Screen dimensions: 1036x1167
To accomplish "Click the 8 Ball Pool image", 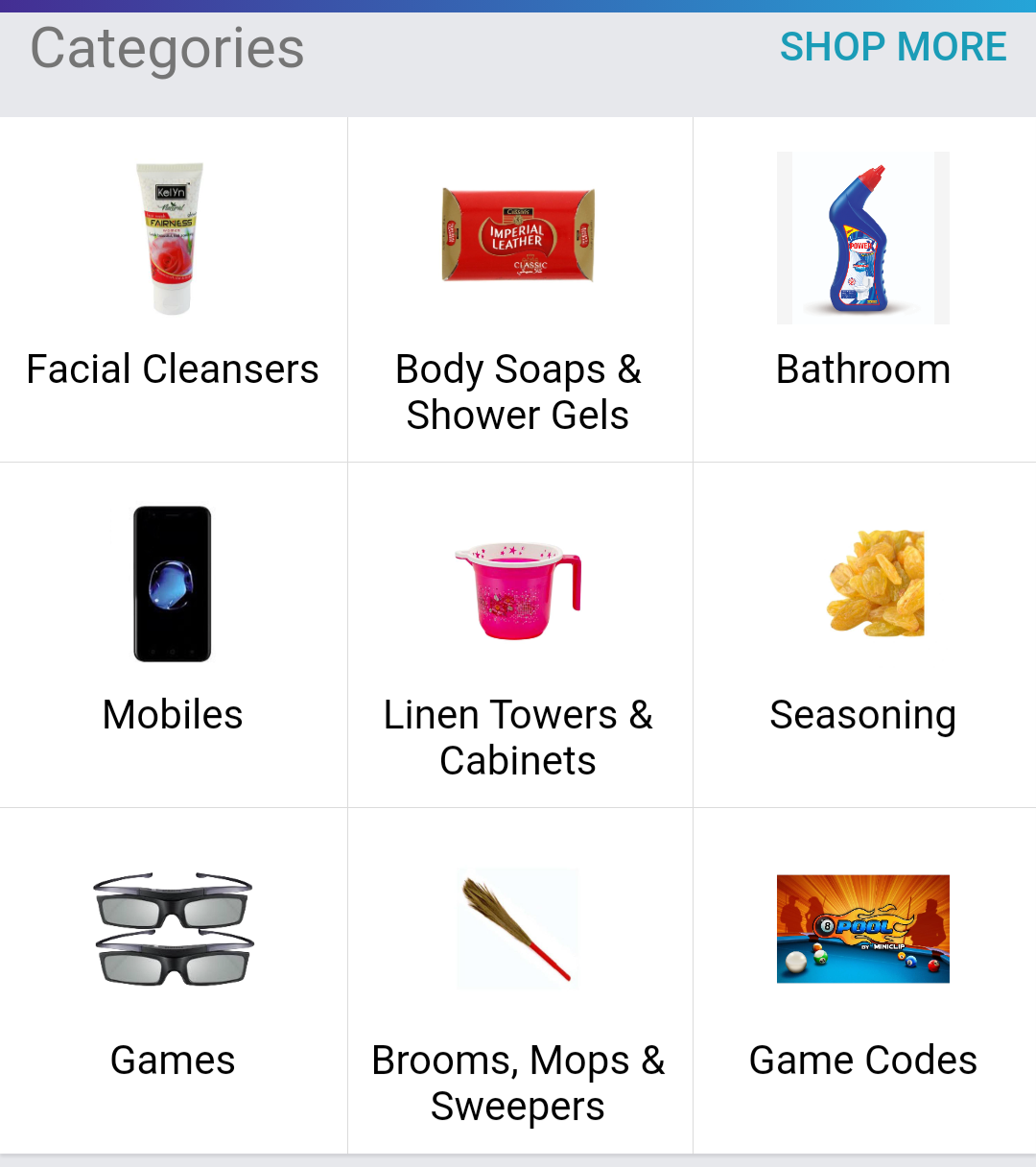I will [x=862, y=928].
